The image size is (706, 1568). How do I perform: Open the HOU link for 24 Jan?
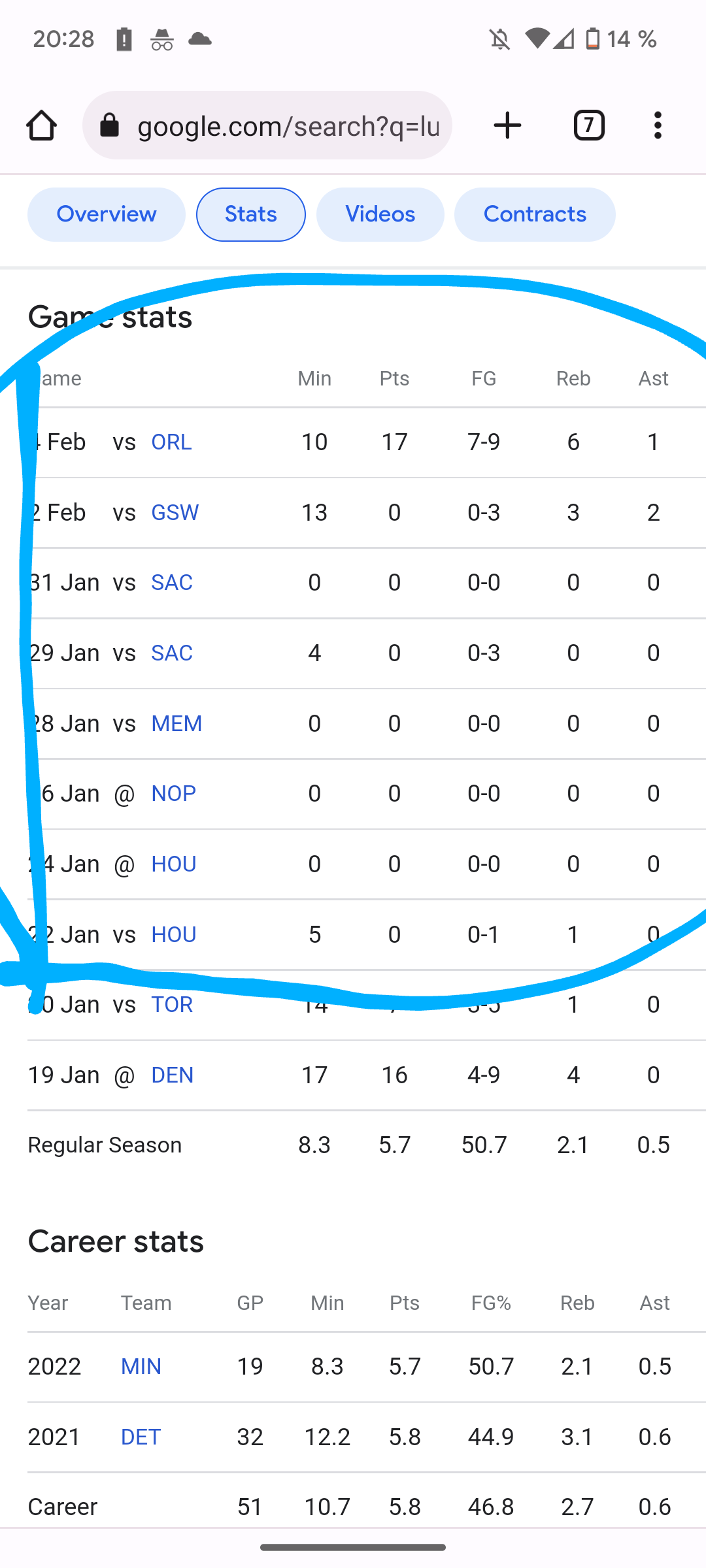click(173, 864)
